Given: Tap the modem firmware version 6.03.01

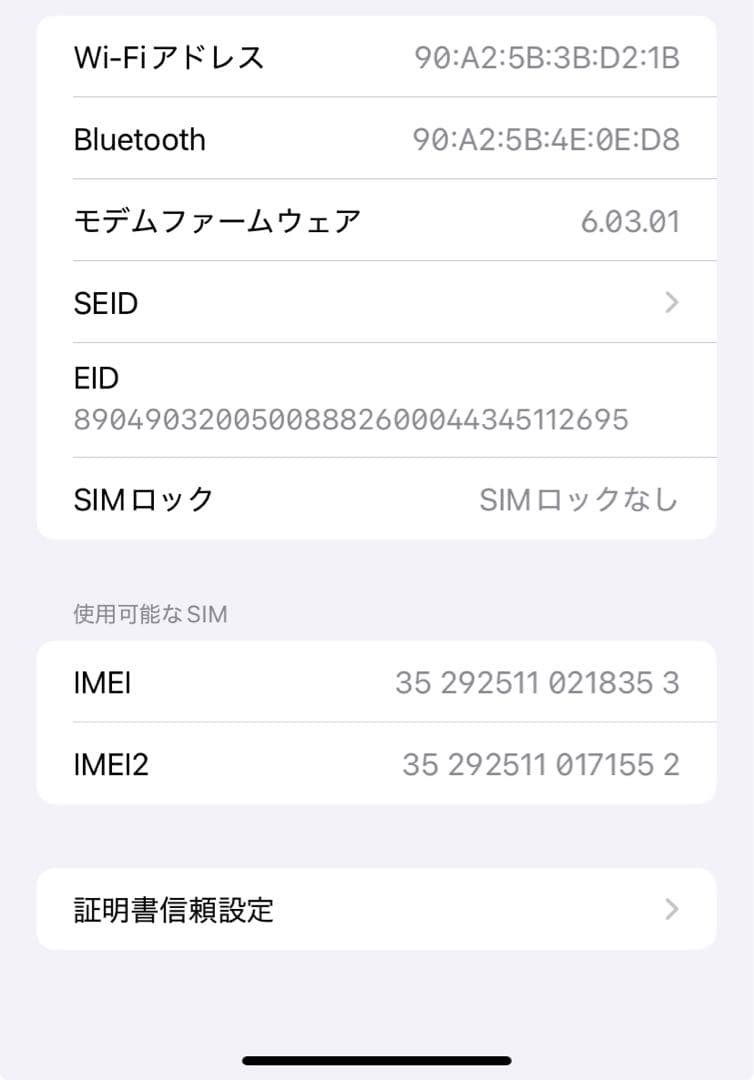Looking at the screenshot, I should point(632,221).
